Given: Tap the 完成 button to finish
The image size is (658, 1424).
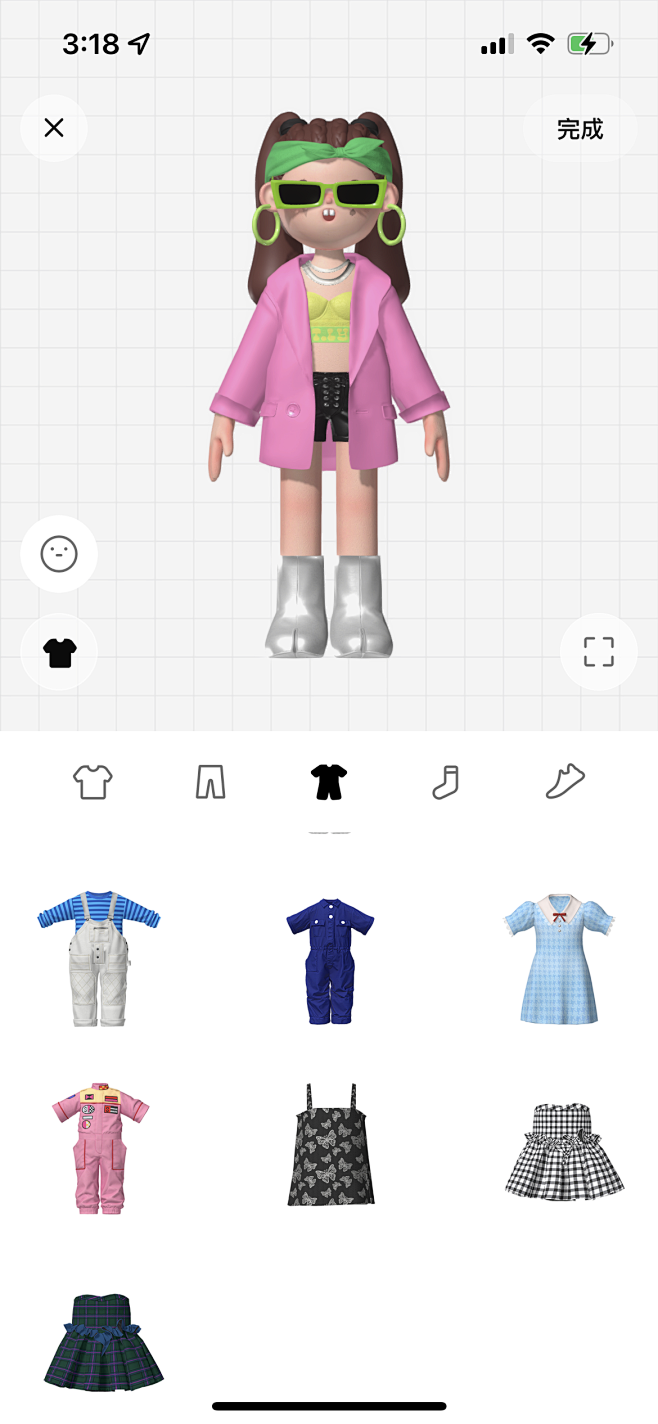Looking at the screenshot, I should pyautogui.click(x=580, y=129).
